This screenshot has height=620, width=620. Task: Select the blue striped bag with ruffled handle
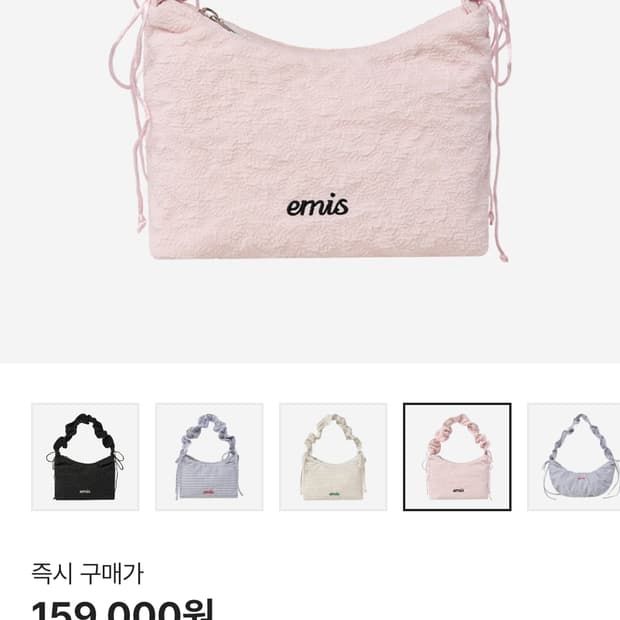209,457
